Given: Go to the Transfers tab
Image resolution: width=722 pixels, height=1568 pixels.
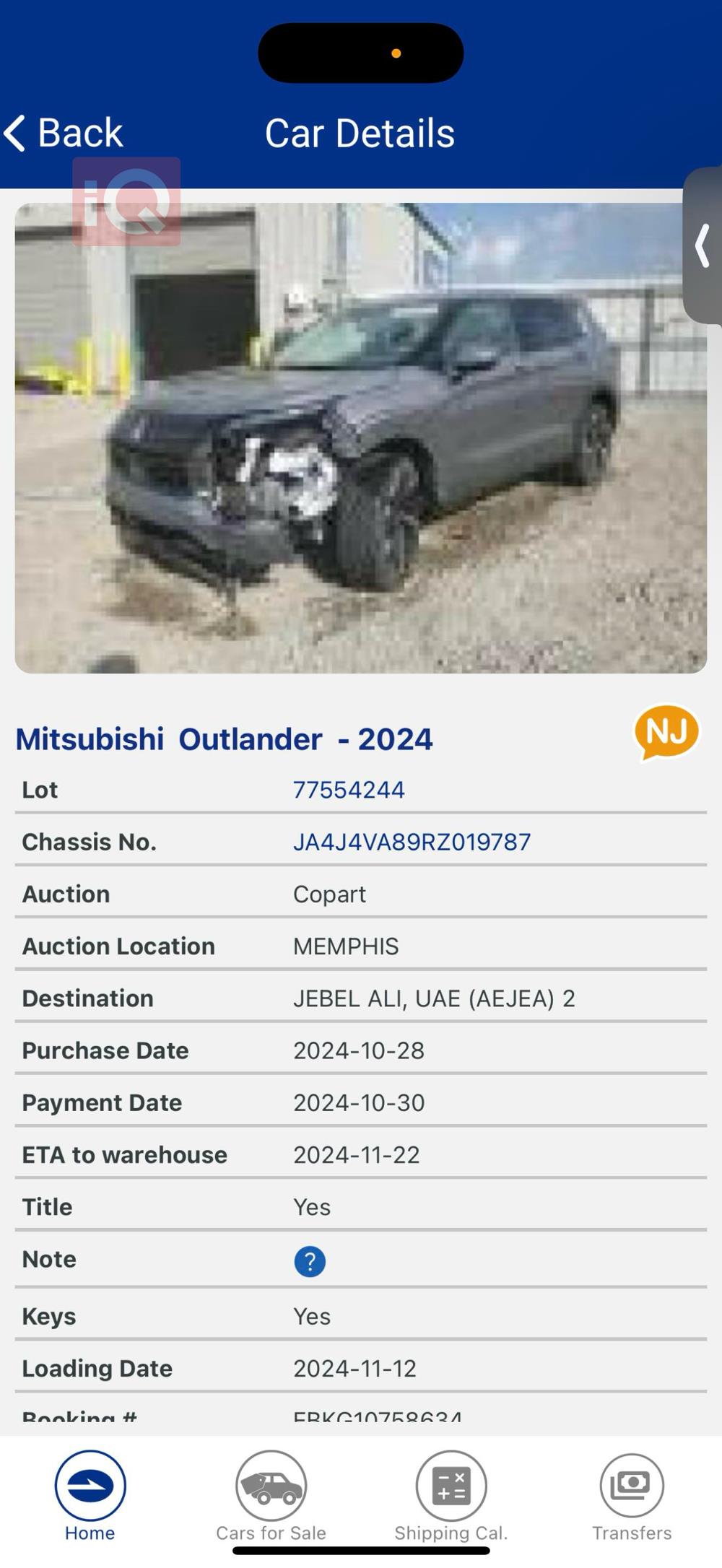Looking at the screenshot, I should point(632,1496).
